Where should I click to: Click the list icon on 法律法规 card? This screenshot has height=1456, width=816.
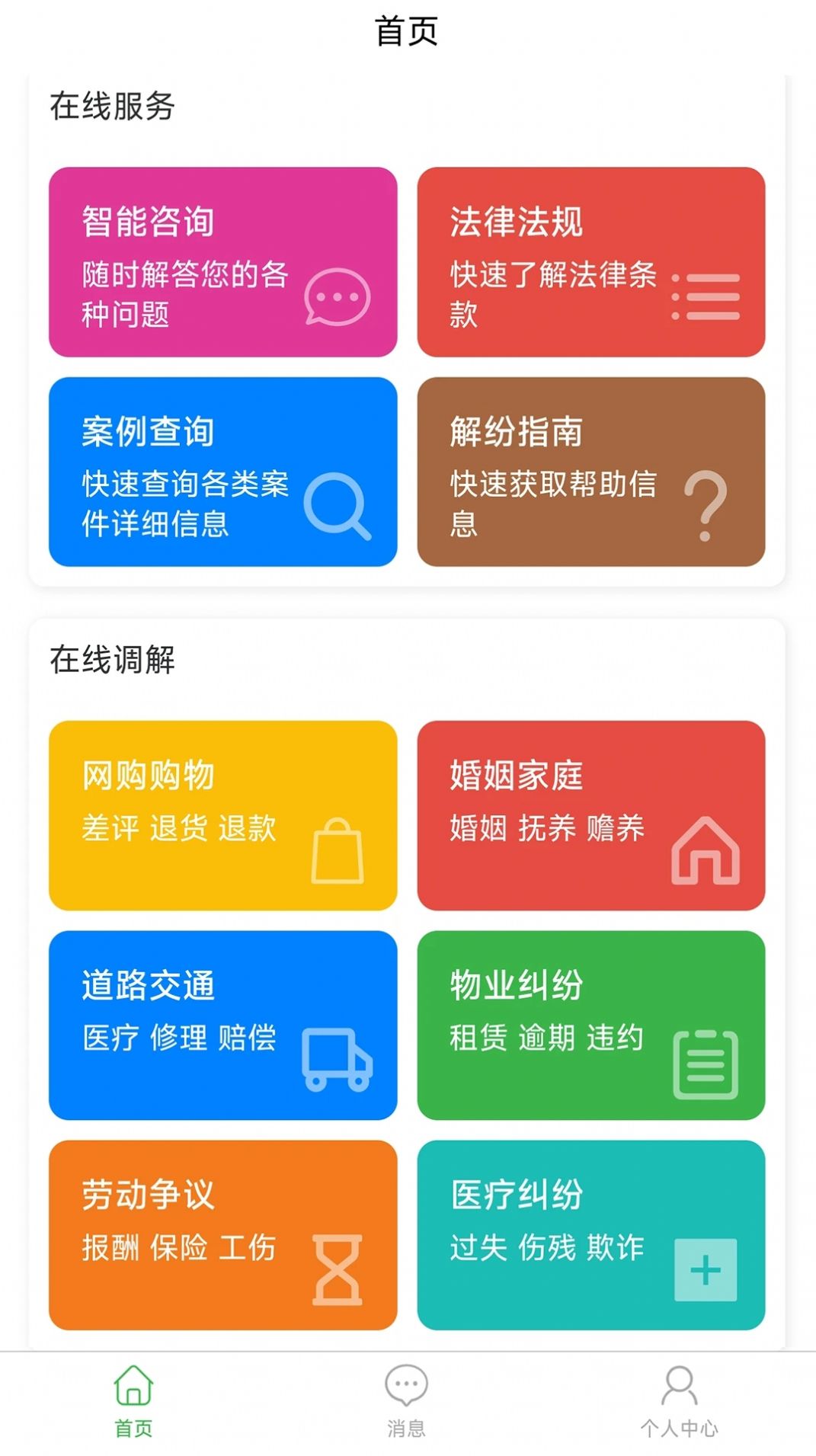click(706, 297)
